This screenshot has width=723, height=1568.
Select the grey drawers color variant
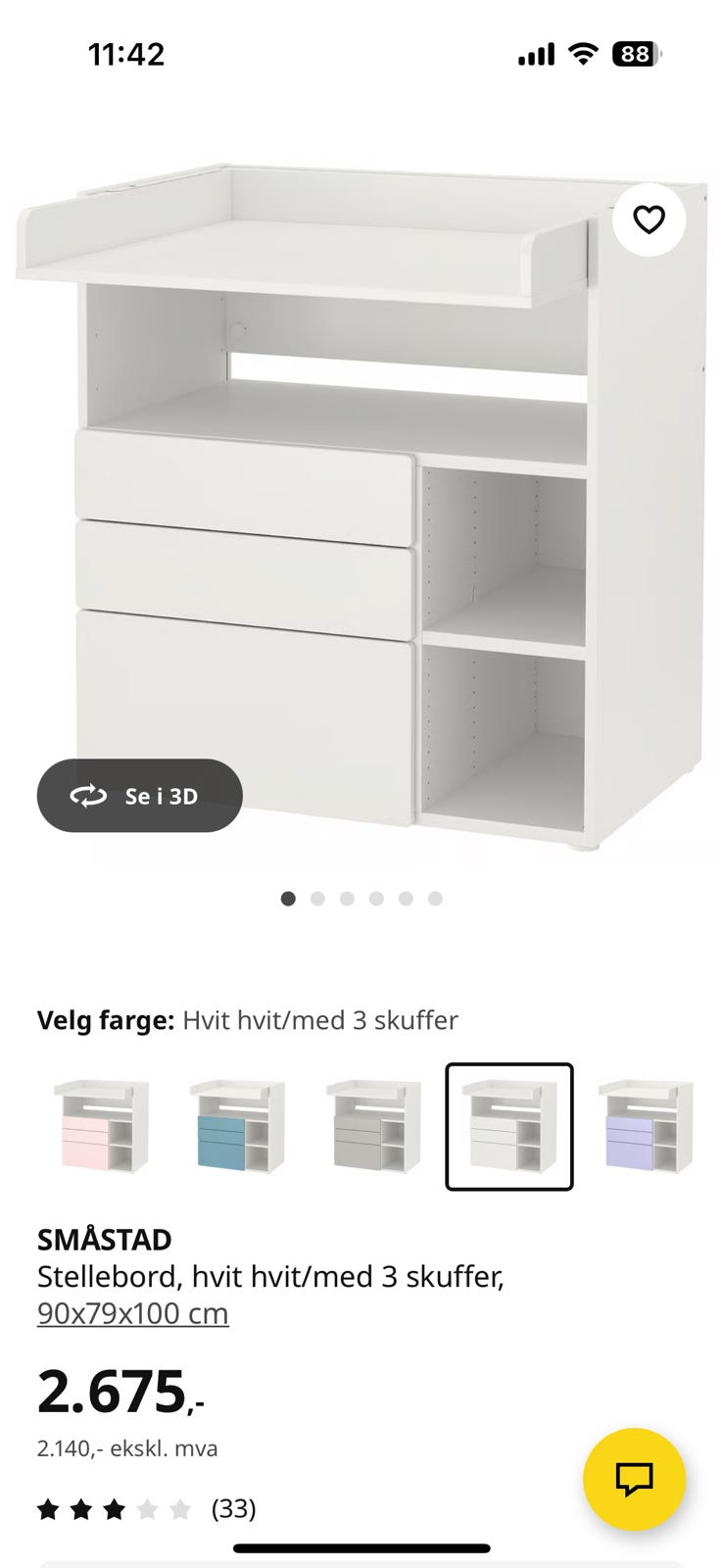coord(372,1125)
